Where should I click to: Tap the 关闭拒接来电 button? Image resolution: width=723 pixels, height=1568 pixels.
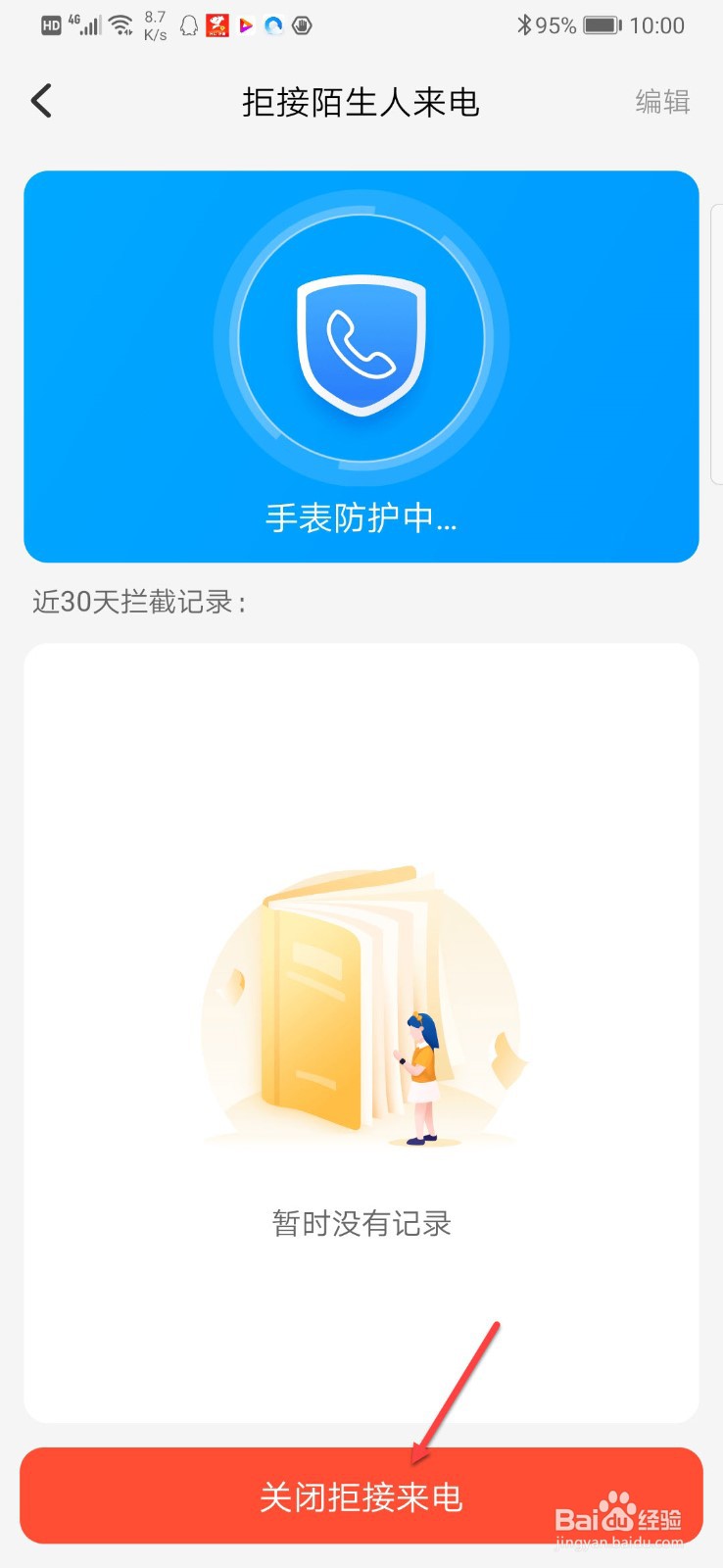tap(361, 1496)
